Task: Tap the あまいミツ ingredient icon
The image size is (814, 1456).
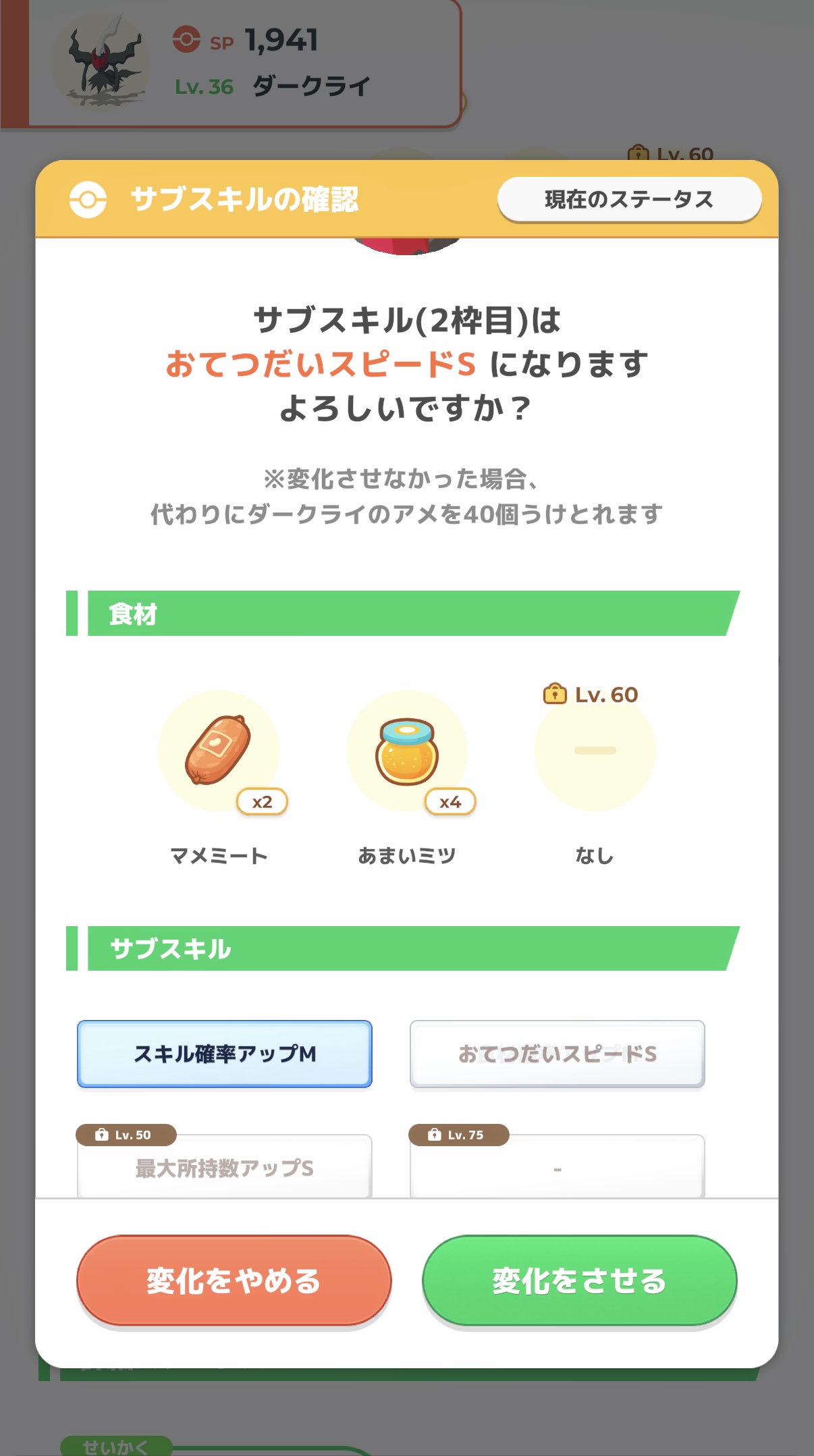Action: pyautogui.click(x=406, y=750)
